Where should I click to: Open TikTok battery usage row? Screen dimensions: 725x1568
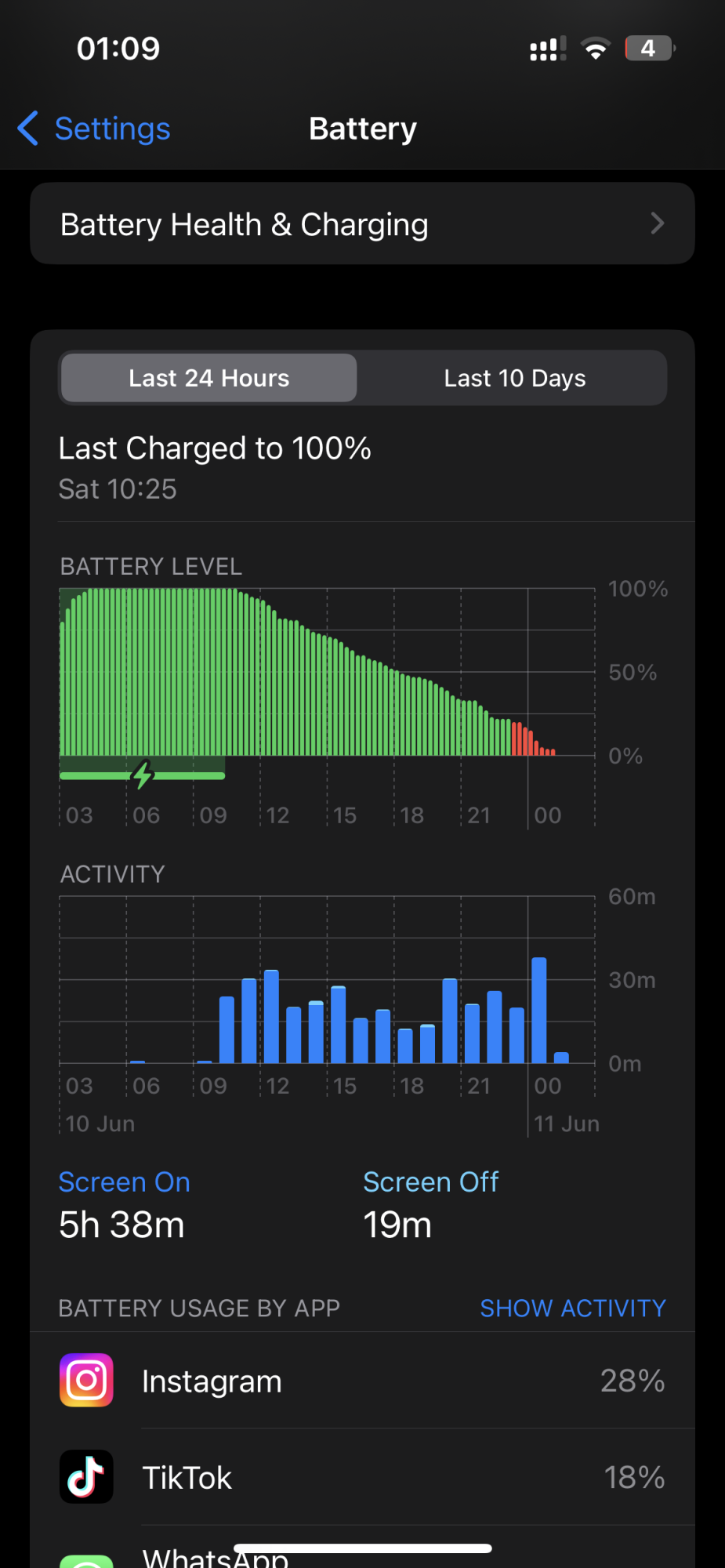tap(362, 1478)
